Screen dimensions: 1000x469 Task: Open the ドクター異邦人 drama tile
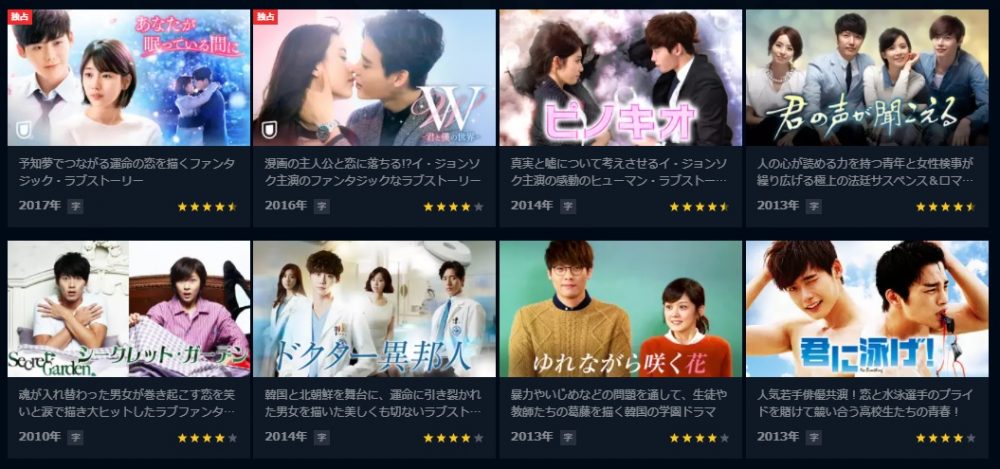[x=374, y=309]
